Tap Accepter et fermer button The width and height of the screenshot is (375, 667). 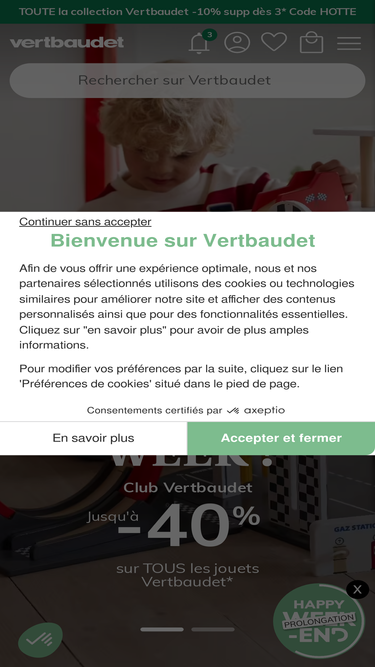tap(281, 438)
